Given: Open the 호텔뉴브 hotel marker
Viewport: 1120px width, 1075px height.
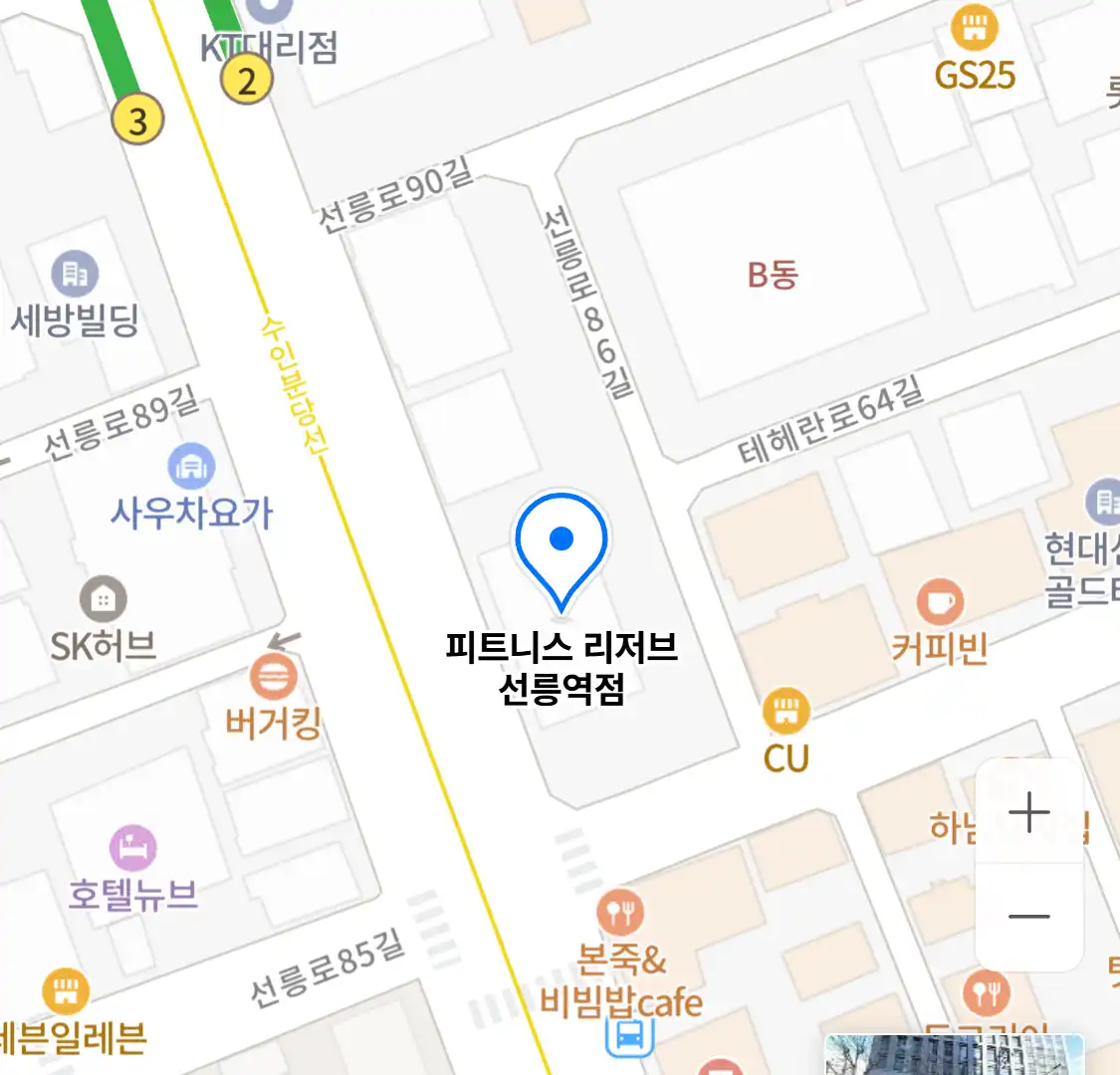Looking at the screenshot, I should click(133, 849).
